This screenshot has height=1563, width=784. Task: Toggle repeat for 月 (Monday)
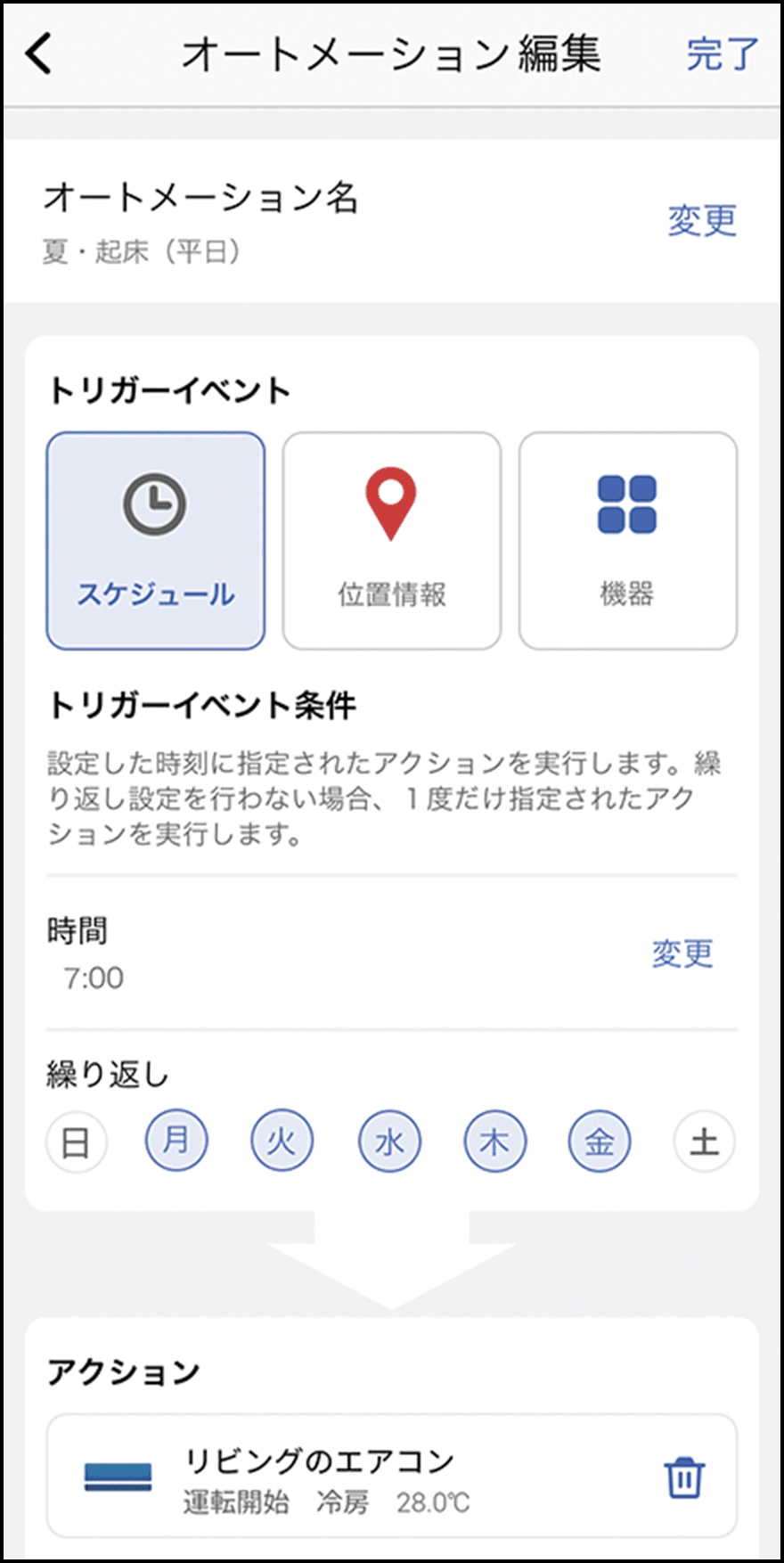[x=176, y=1141]
